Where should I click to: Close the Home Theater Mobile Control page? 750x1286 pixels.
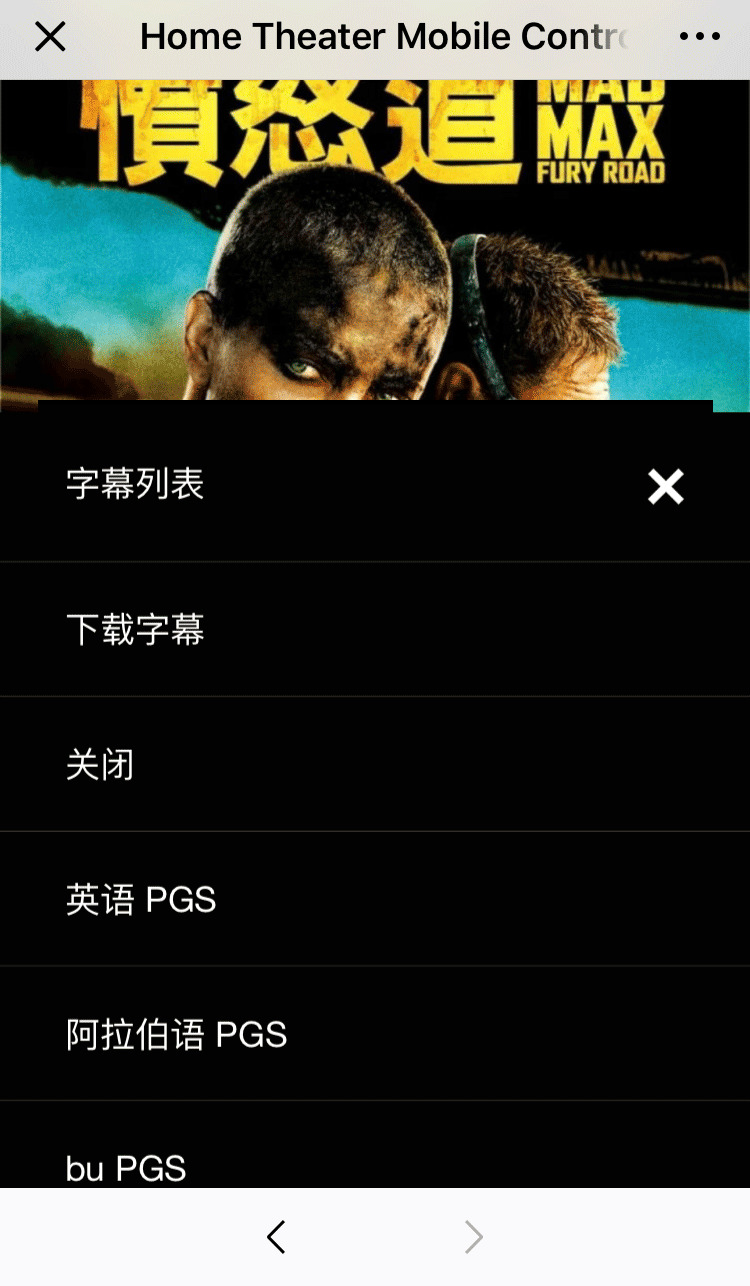(50, 37)
